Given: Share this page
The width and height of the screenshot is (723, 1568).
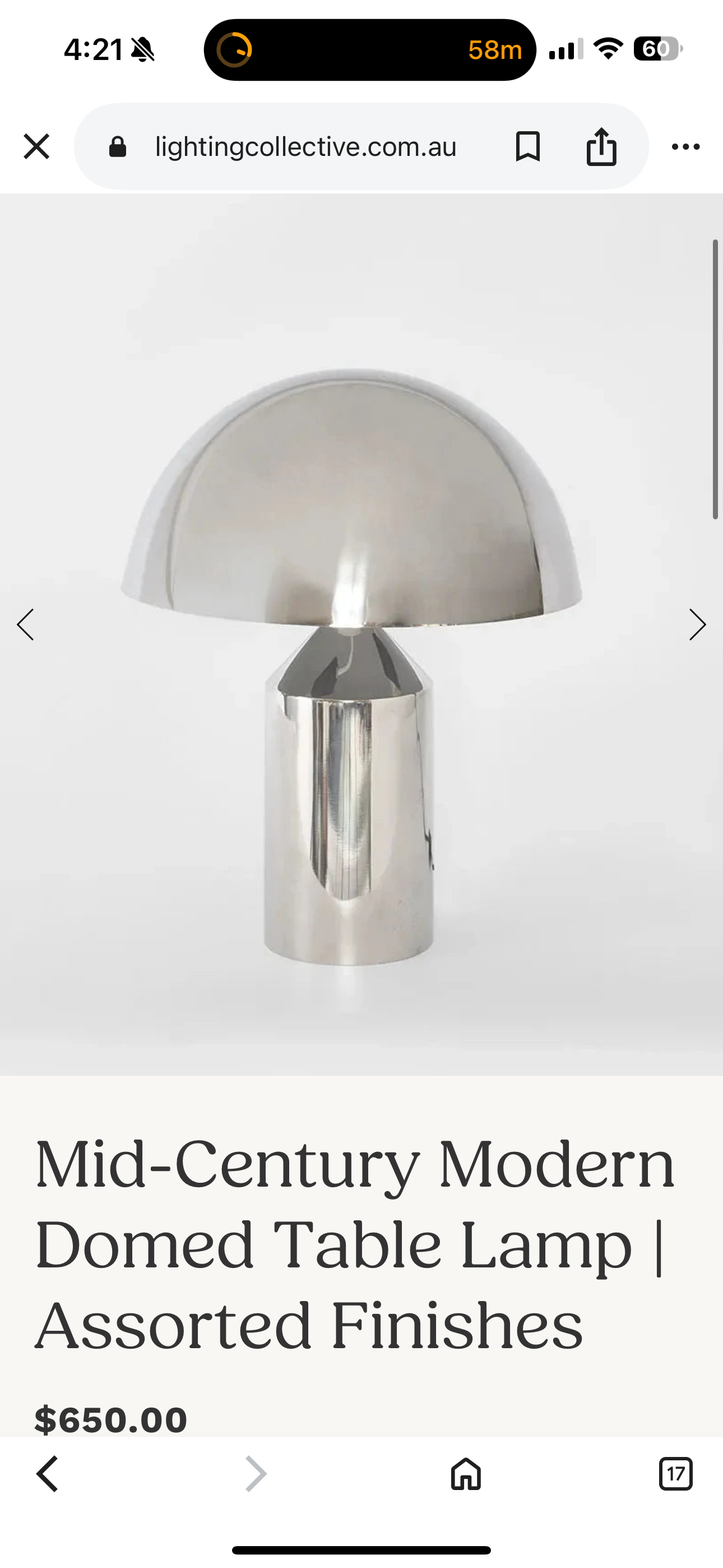Looking at the screenshot, I should coord(601,147).
